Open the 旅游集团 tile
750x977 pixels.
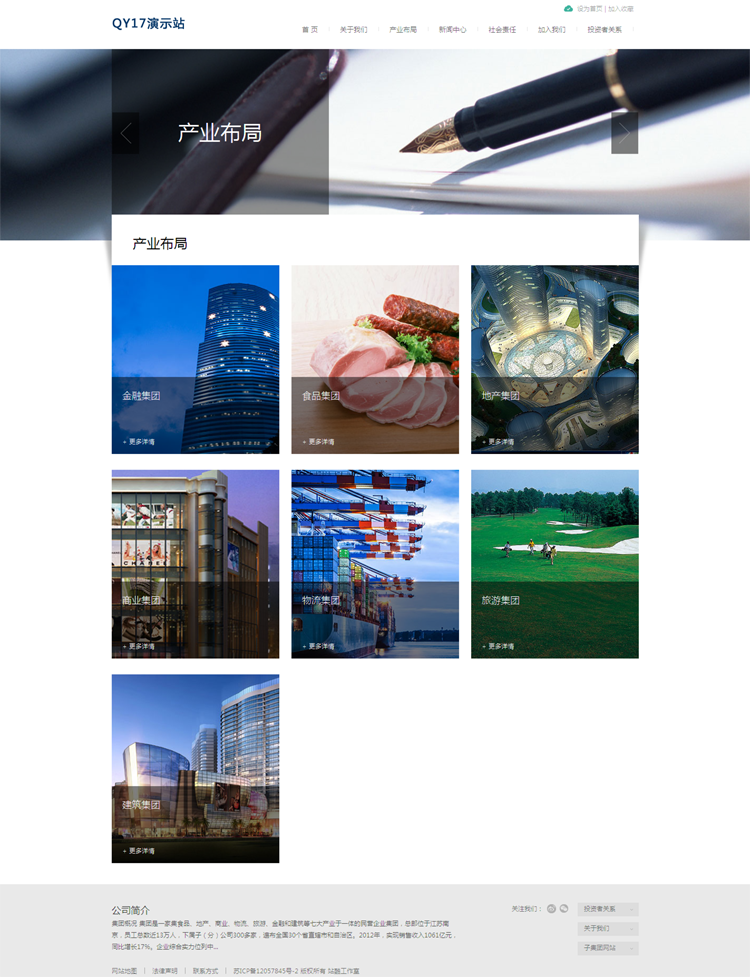click(x=554, y=564)
